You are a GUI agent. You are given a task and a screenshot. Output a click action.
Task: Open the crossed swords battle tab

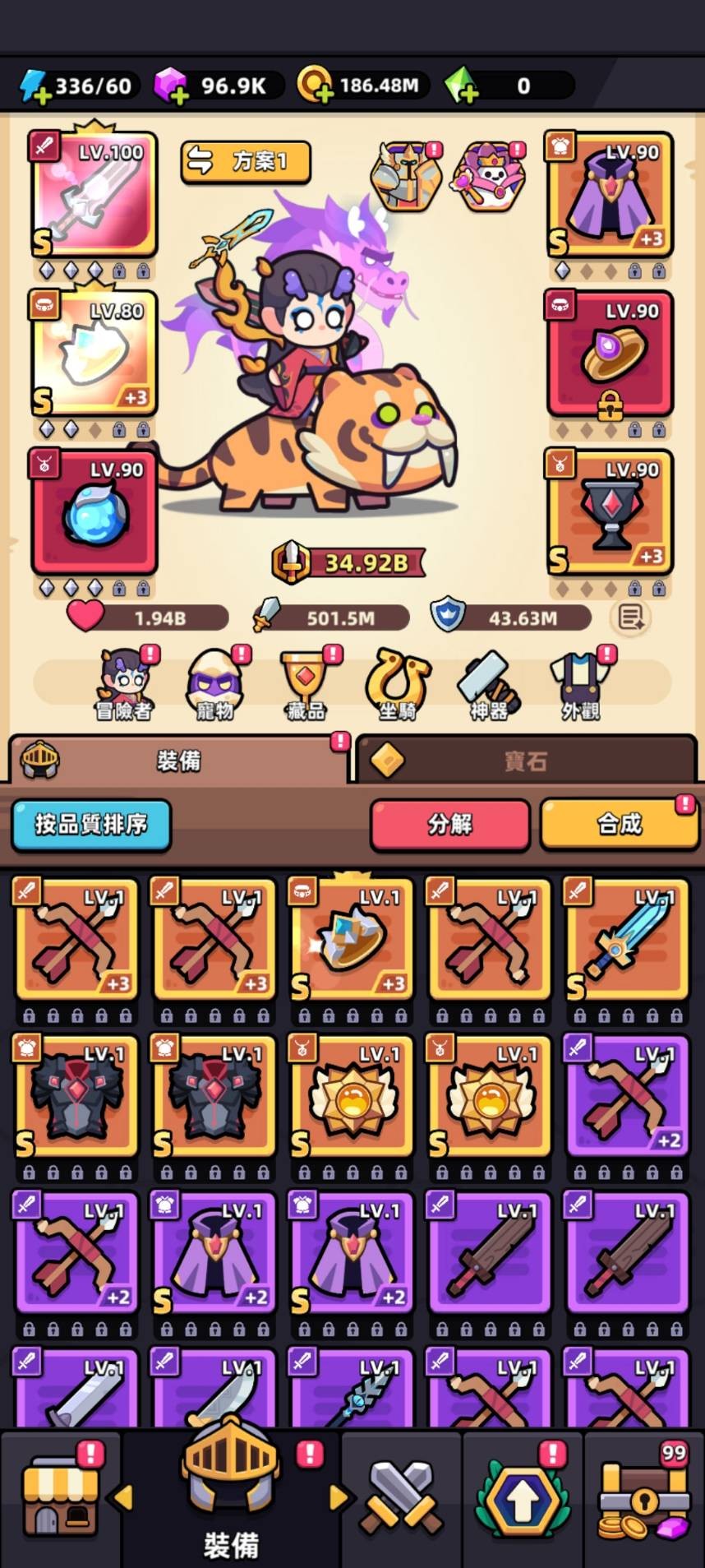401,1496
